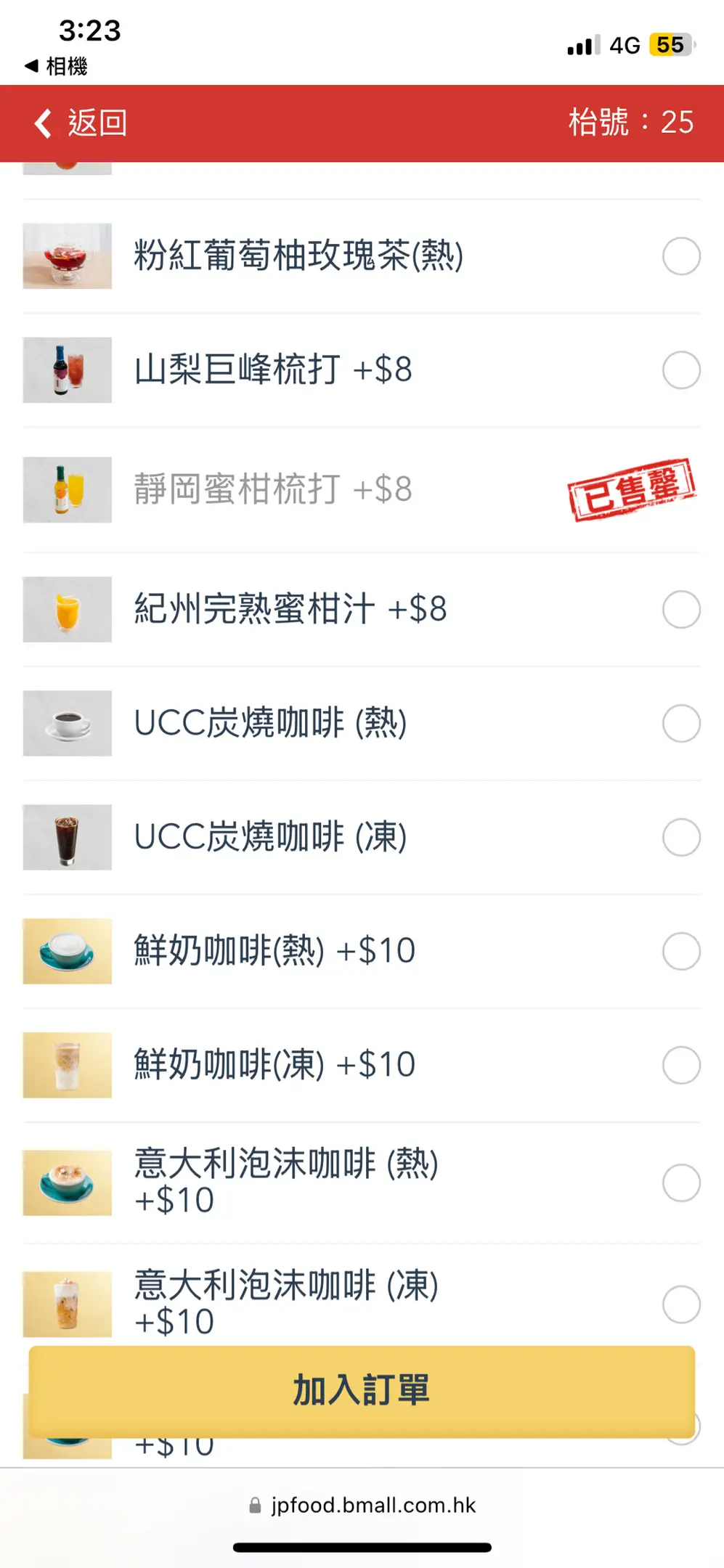Image resolution: width=724 pixels, height=1568 pixels.
Task: Choose 意大利泡沫咖啡 (熱) +$10
Action: coord(680,1183)
